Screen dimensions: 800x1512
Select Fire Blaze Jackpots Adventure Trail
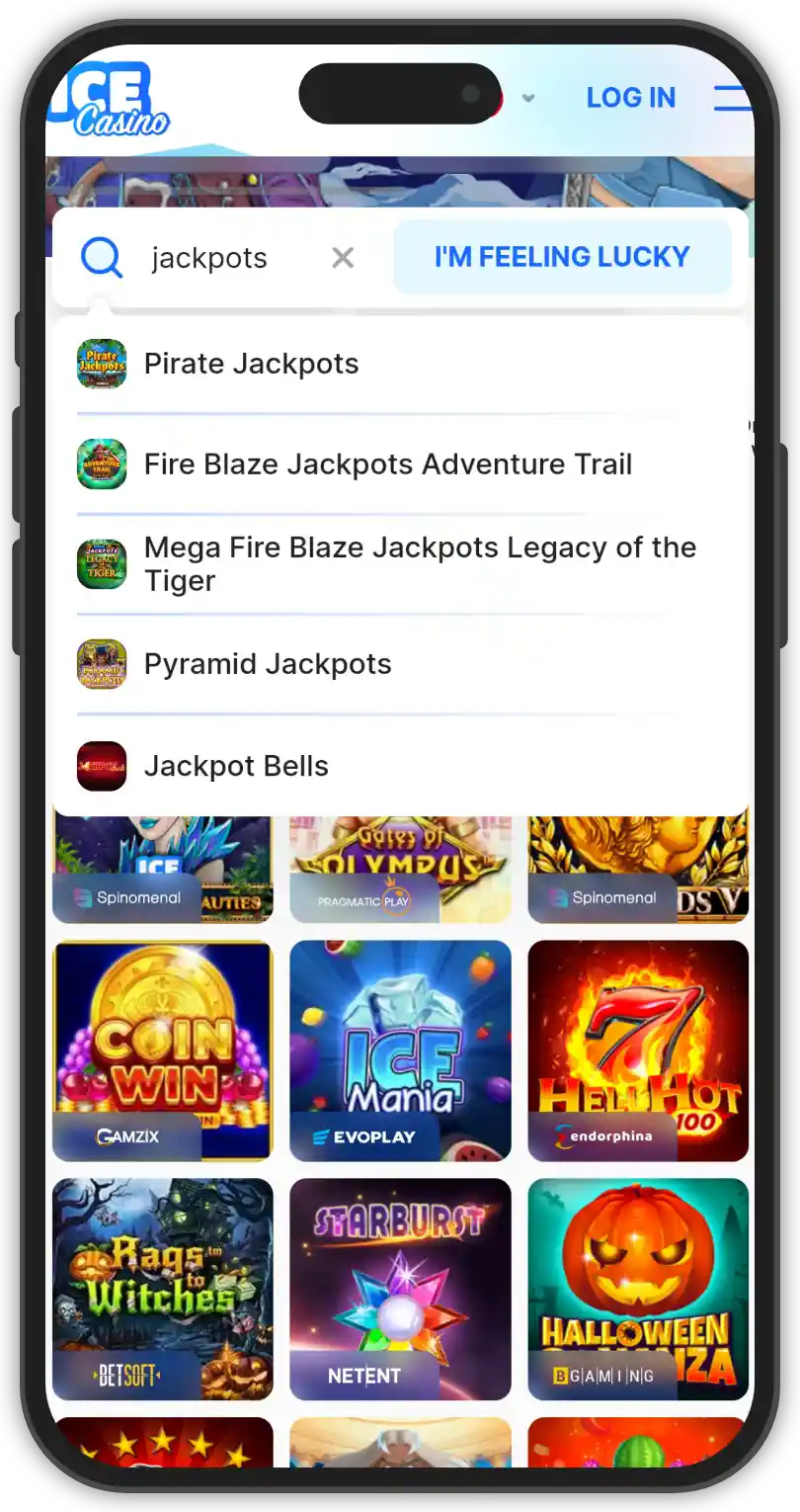[x=387, y=464]
